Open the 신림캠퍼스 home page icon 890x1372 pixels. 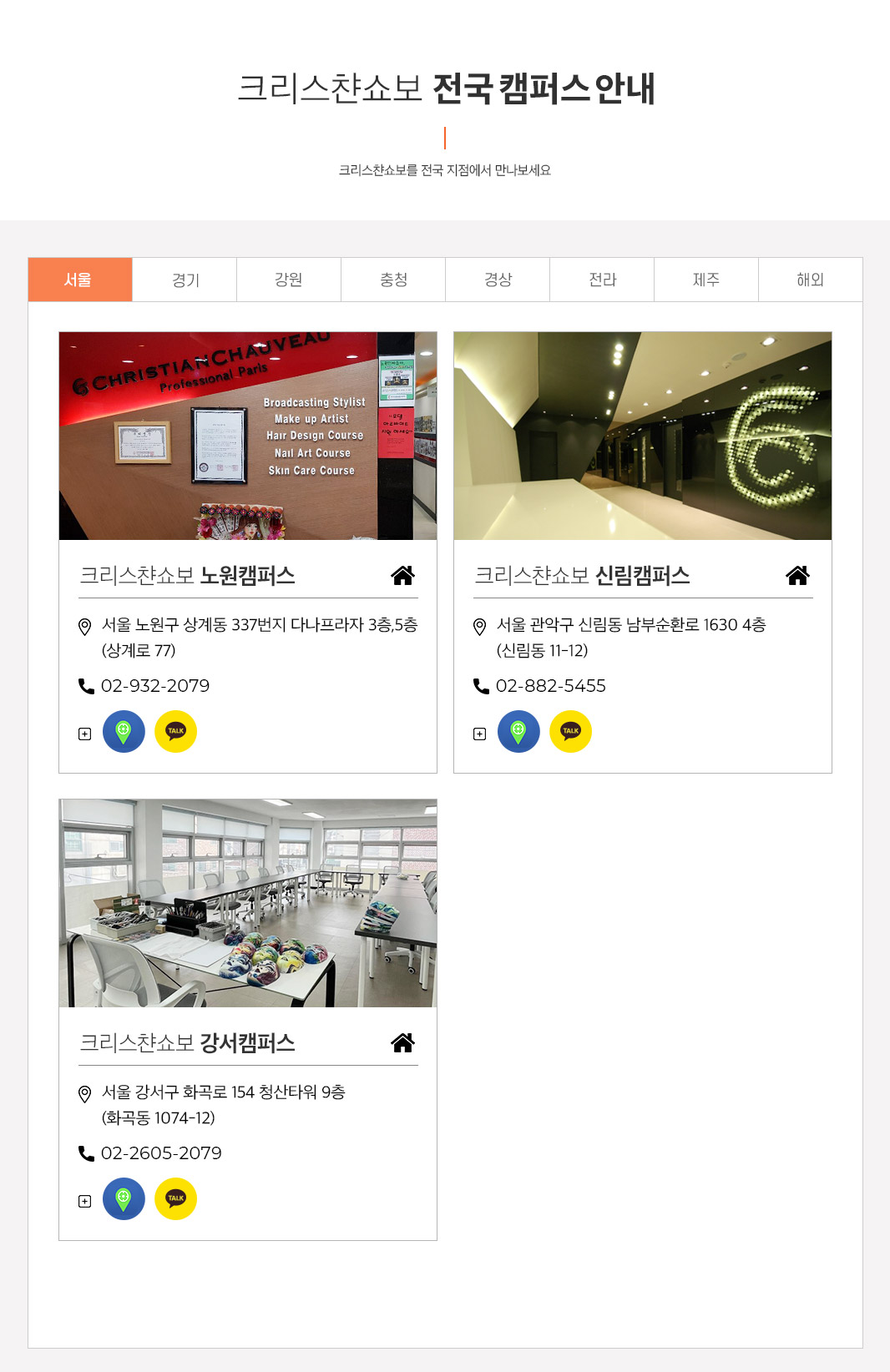coord(797,576)
